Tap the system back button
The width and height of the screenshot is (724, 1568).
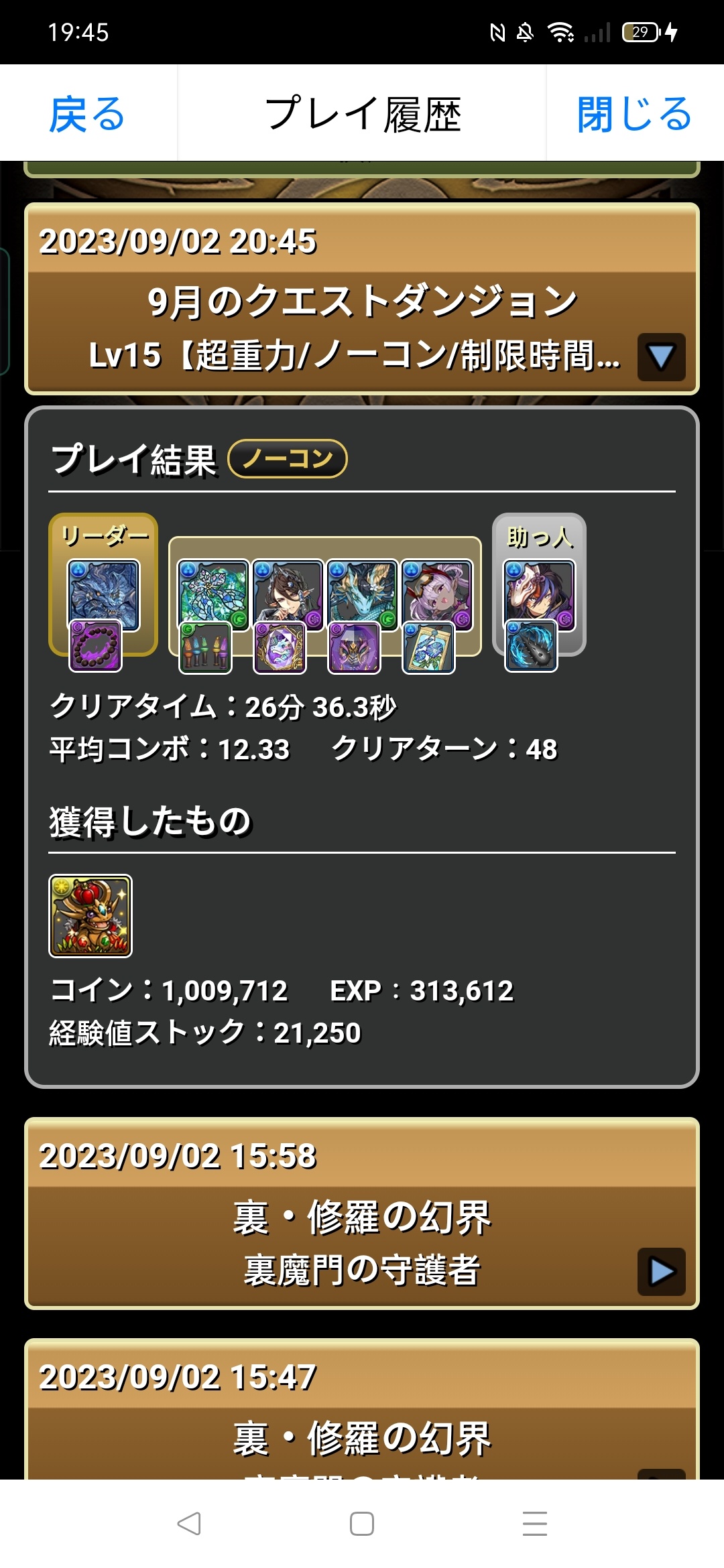(x=189, y=1523)
